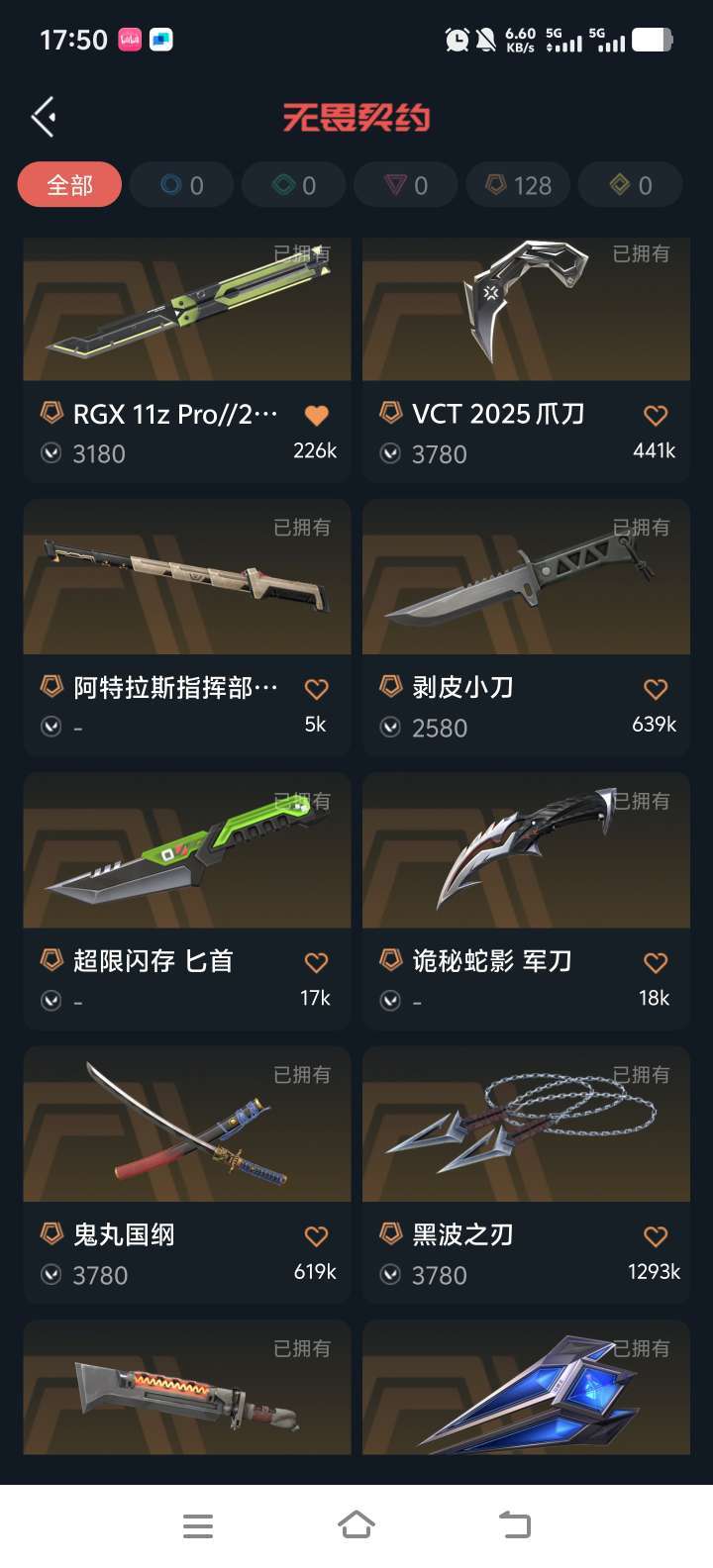Image resolution: width=713 pixels, height=1568 pixels.
Task: Open the 超限闪存 匕首 card
Action: (x=187, y=902)
